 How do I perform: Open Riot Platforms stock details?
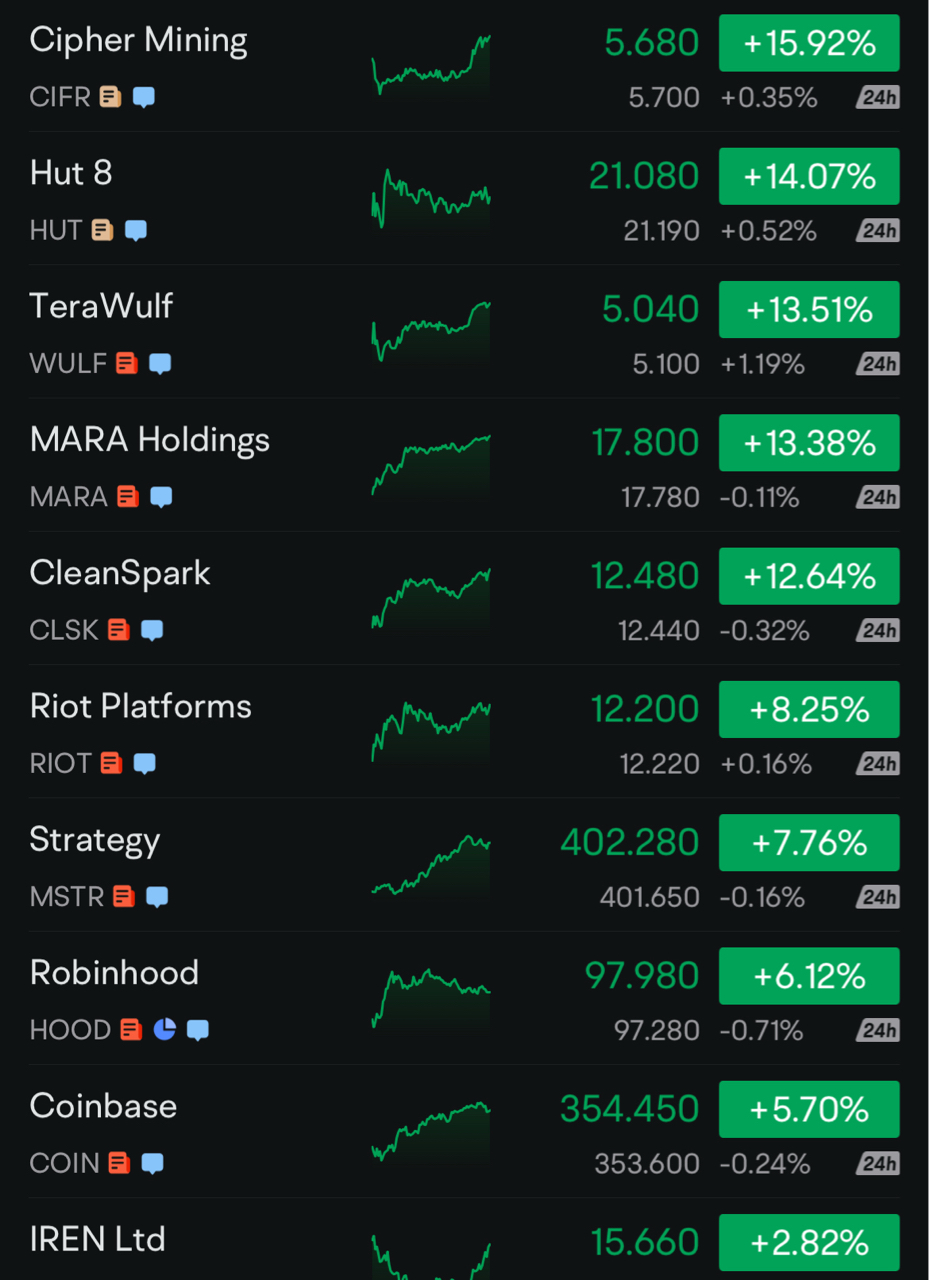click(x=141, y=708)
